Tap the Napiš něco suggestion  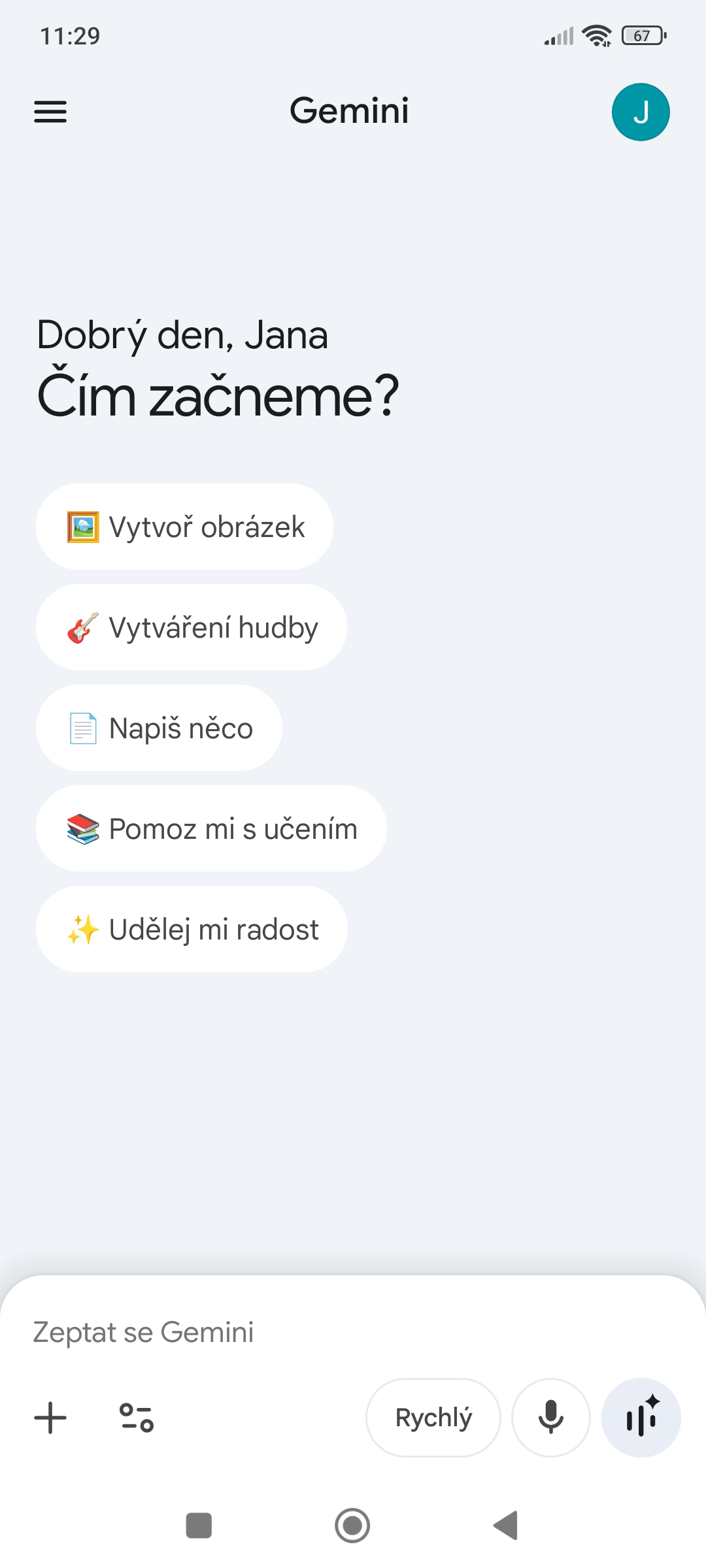159,728
